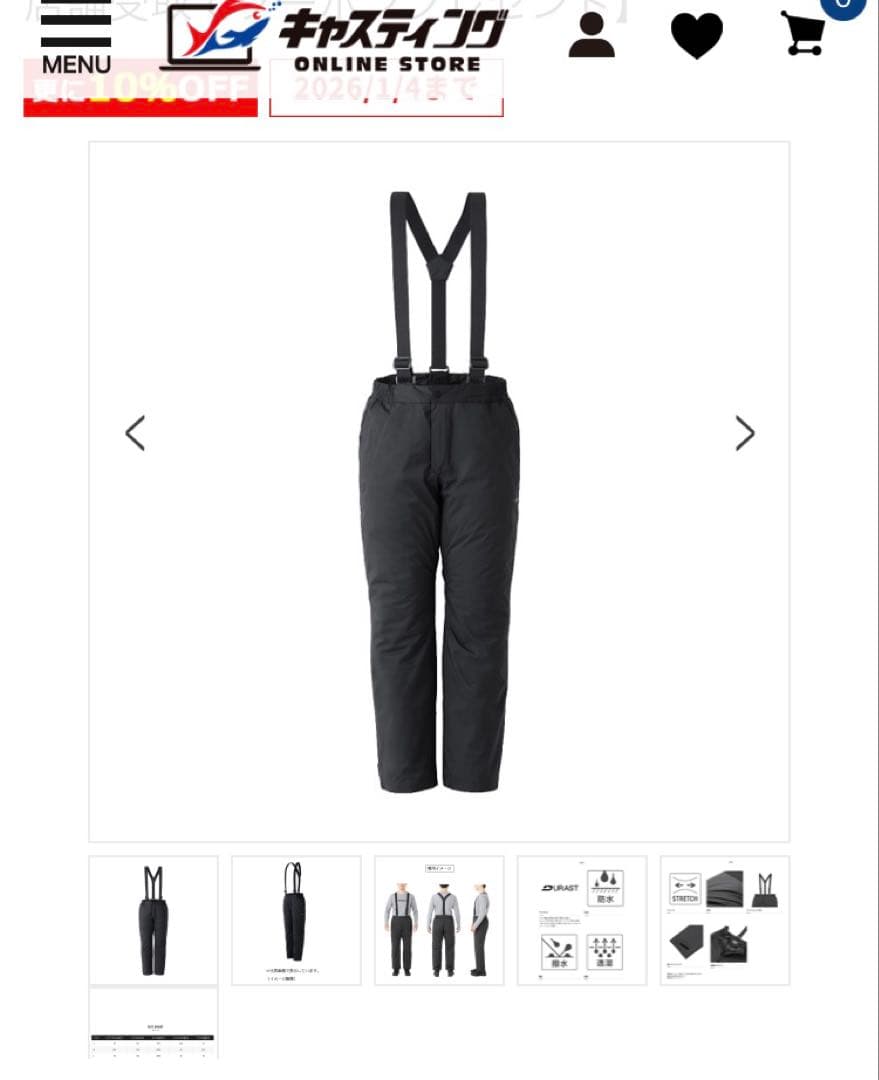Select the DURAST waterproof features thumbnail
879x1080 pixels.
[582, 920]
